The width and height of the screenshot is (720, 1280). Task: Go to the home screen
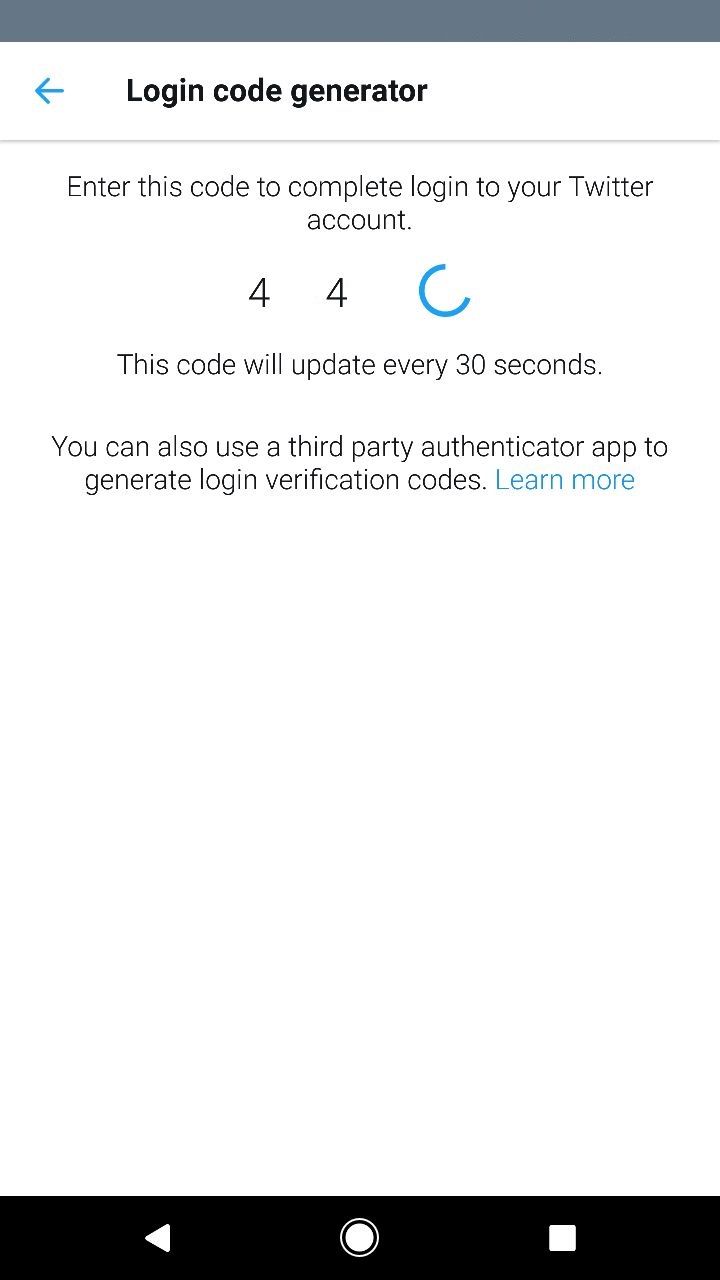click(359, 1238)
